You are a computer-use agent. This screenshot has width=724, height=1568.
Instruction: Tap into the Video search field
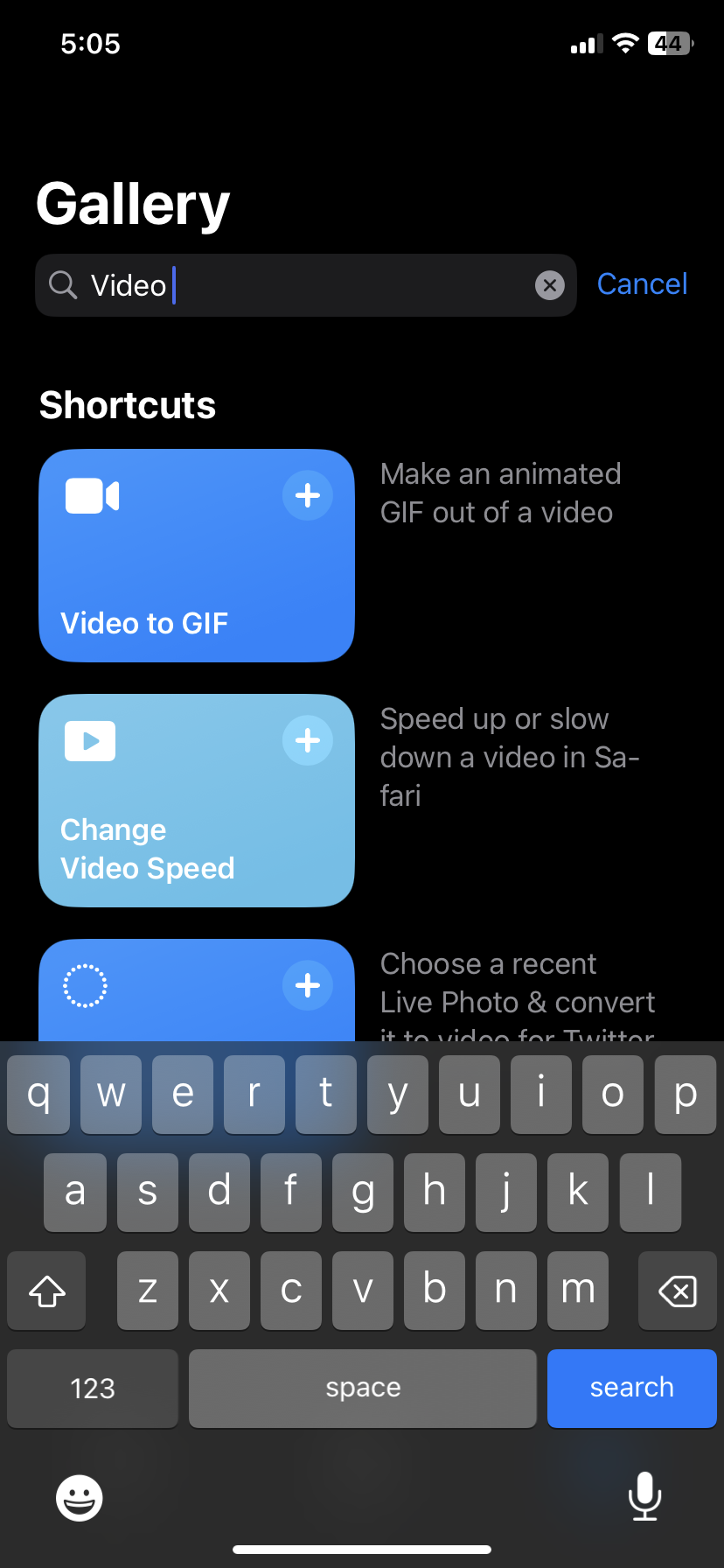pos(305,285)
